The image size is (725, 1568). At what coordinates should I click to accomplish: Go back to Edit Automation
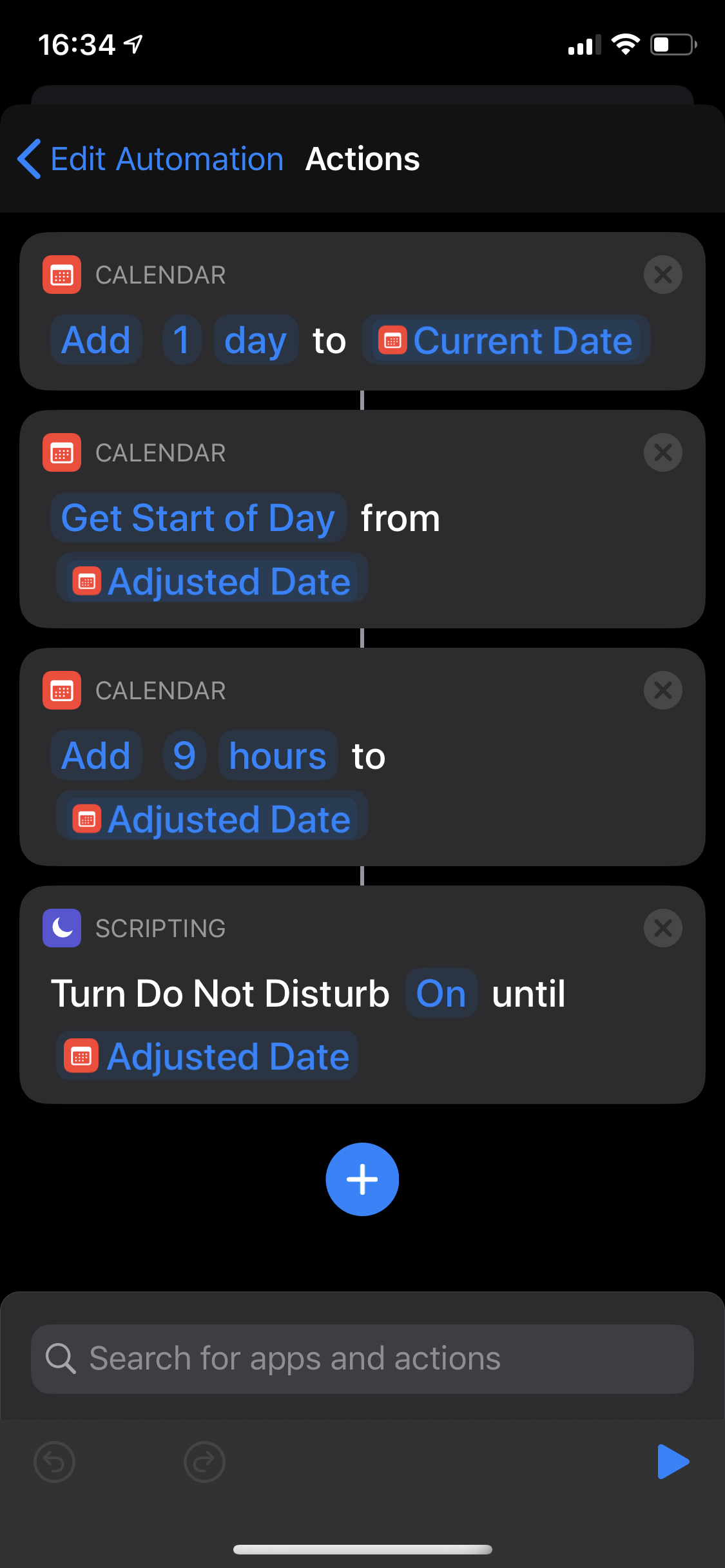pyautogui.click(x=150, y=159)
